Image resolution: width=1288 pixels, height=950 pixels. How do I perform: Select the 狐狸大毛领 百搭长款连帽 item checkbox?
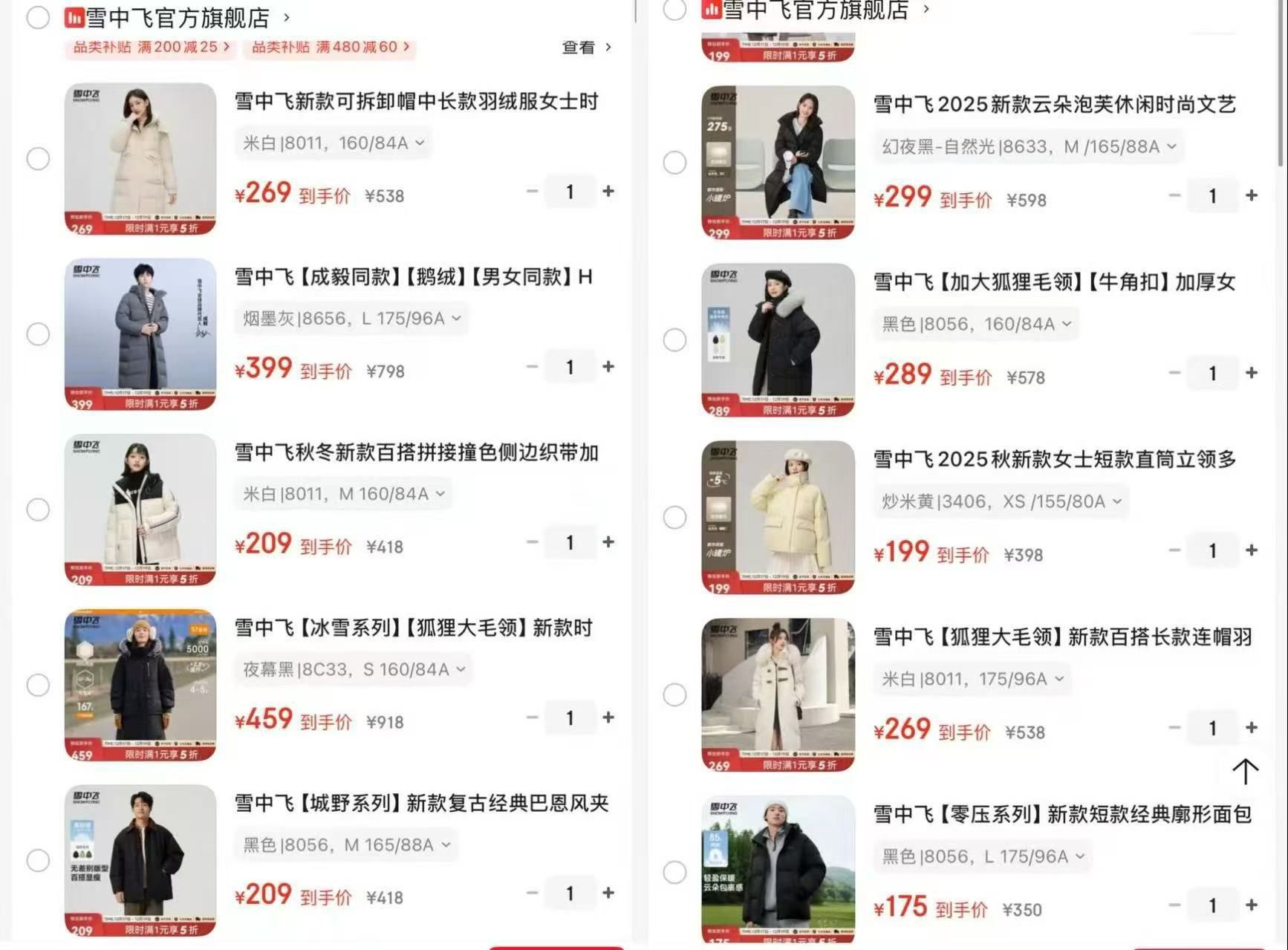point(674,695)
